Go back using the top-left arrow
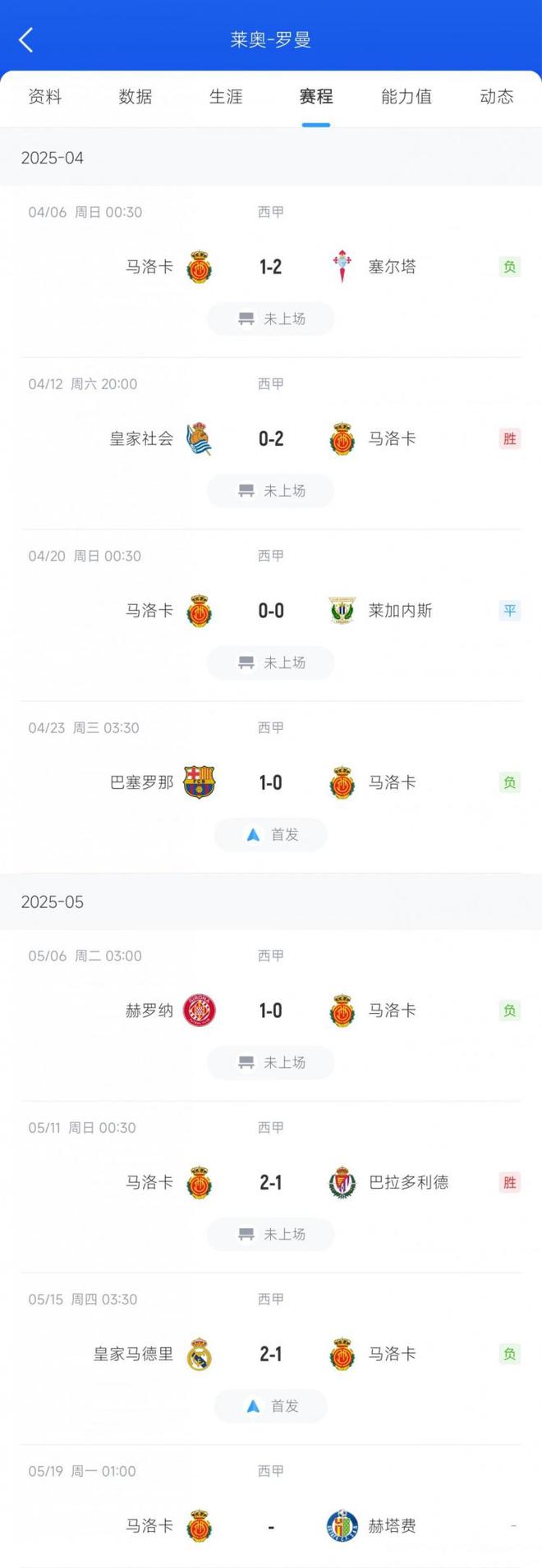The image size is (542, 1568). click(26, 39)
